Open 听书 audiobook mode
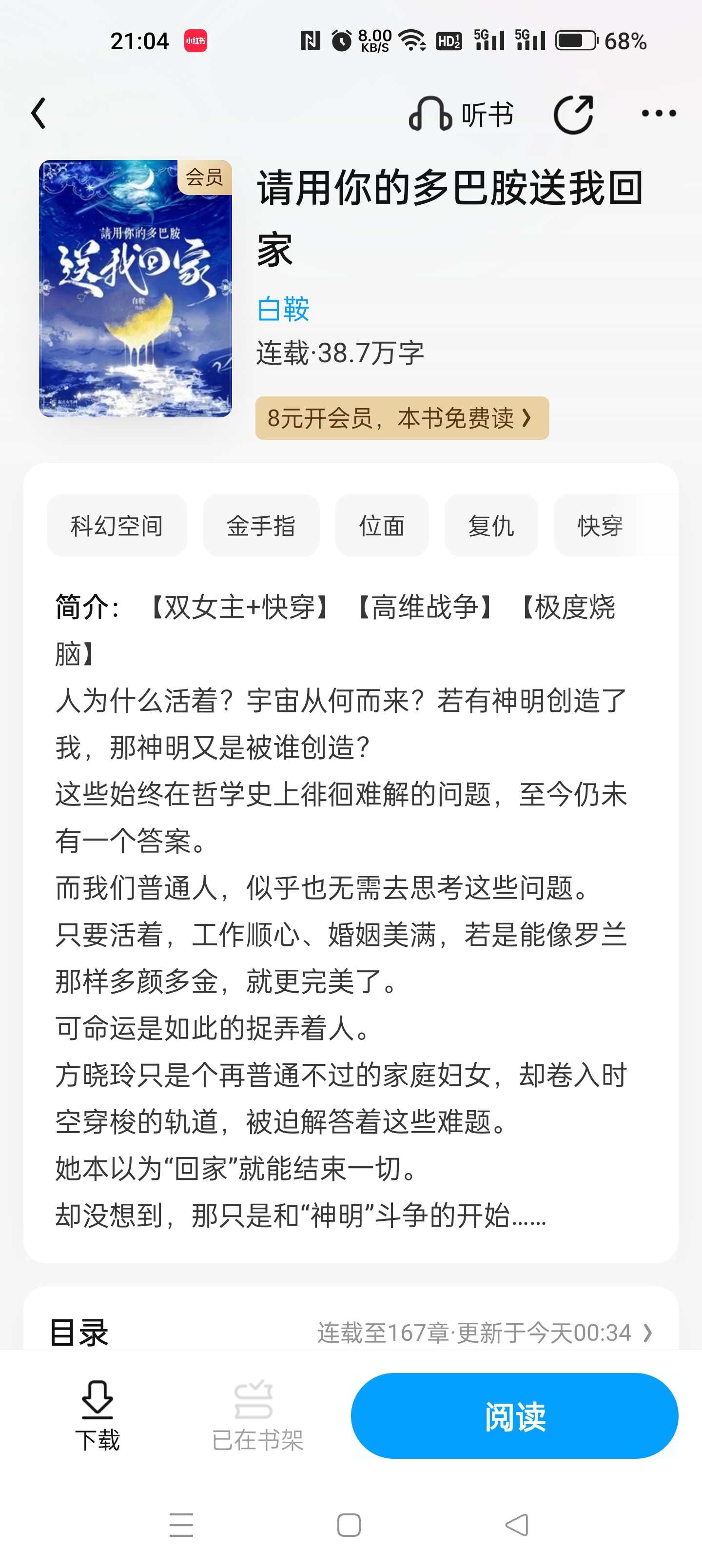The height and width of the screenshot is (1568, 702). click(461, 114)
